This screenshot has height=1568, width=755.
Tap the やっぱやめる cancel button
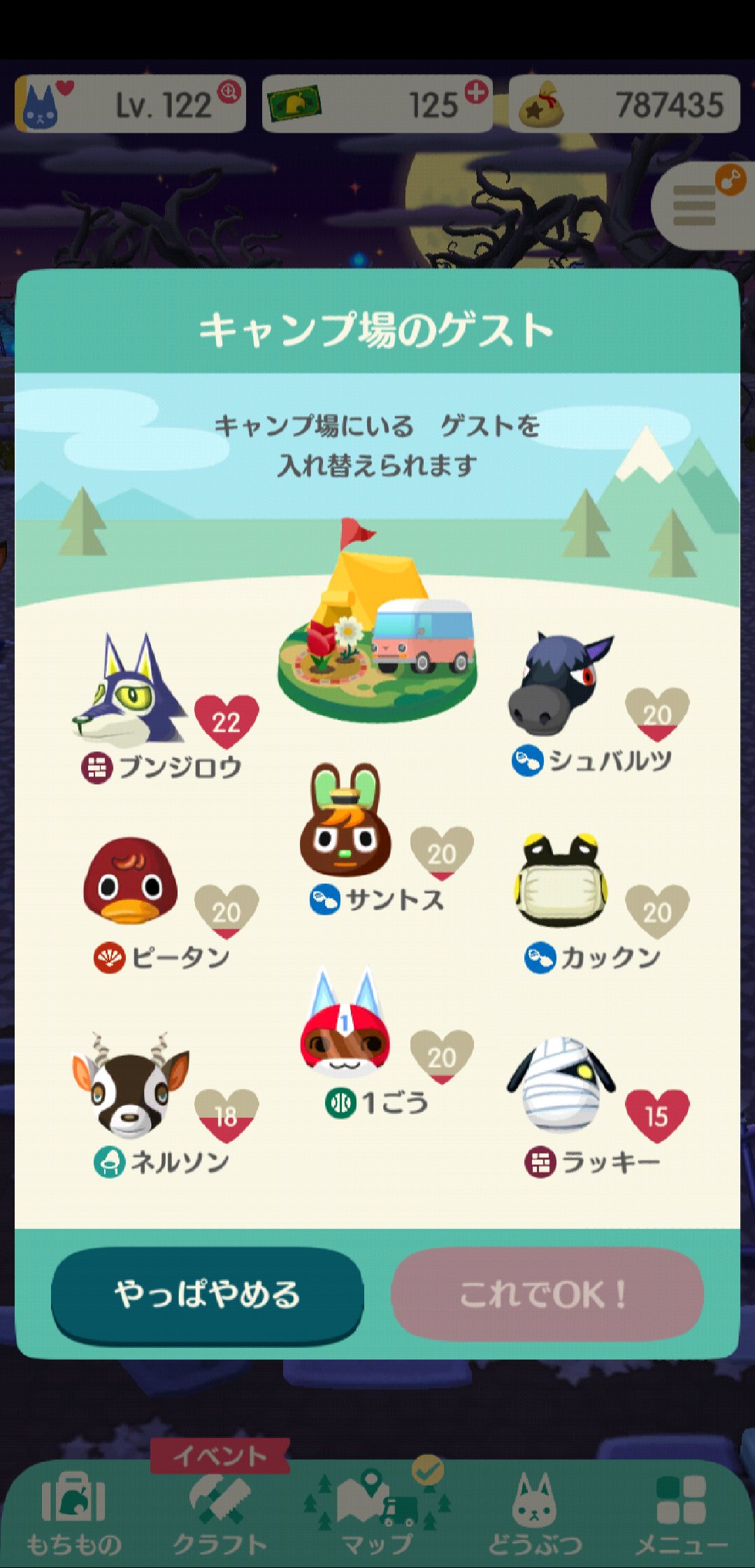[207, 1294]
